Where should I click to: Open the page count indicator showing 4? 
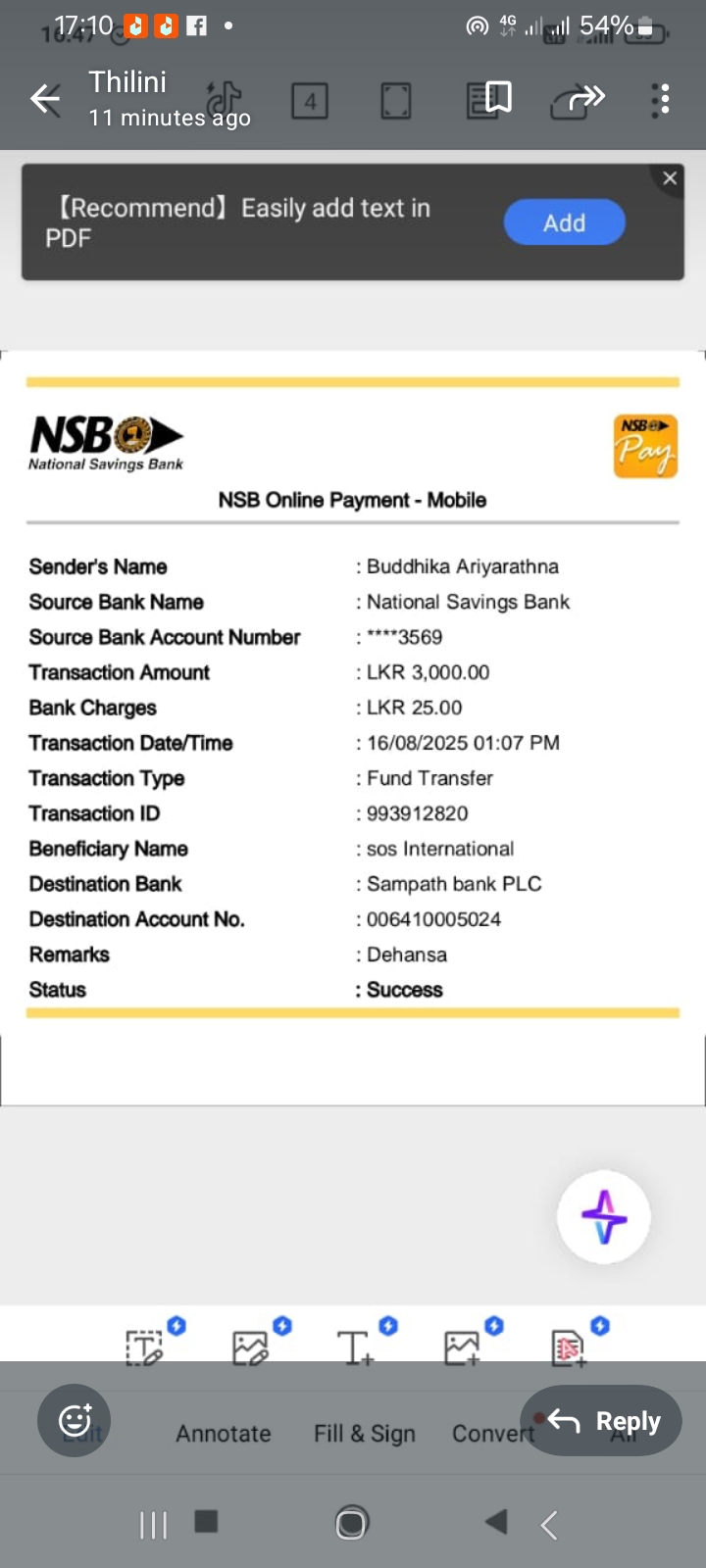pyautogui.click(x=310, y=100)
